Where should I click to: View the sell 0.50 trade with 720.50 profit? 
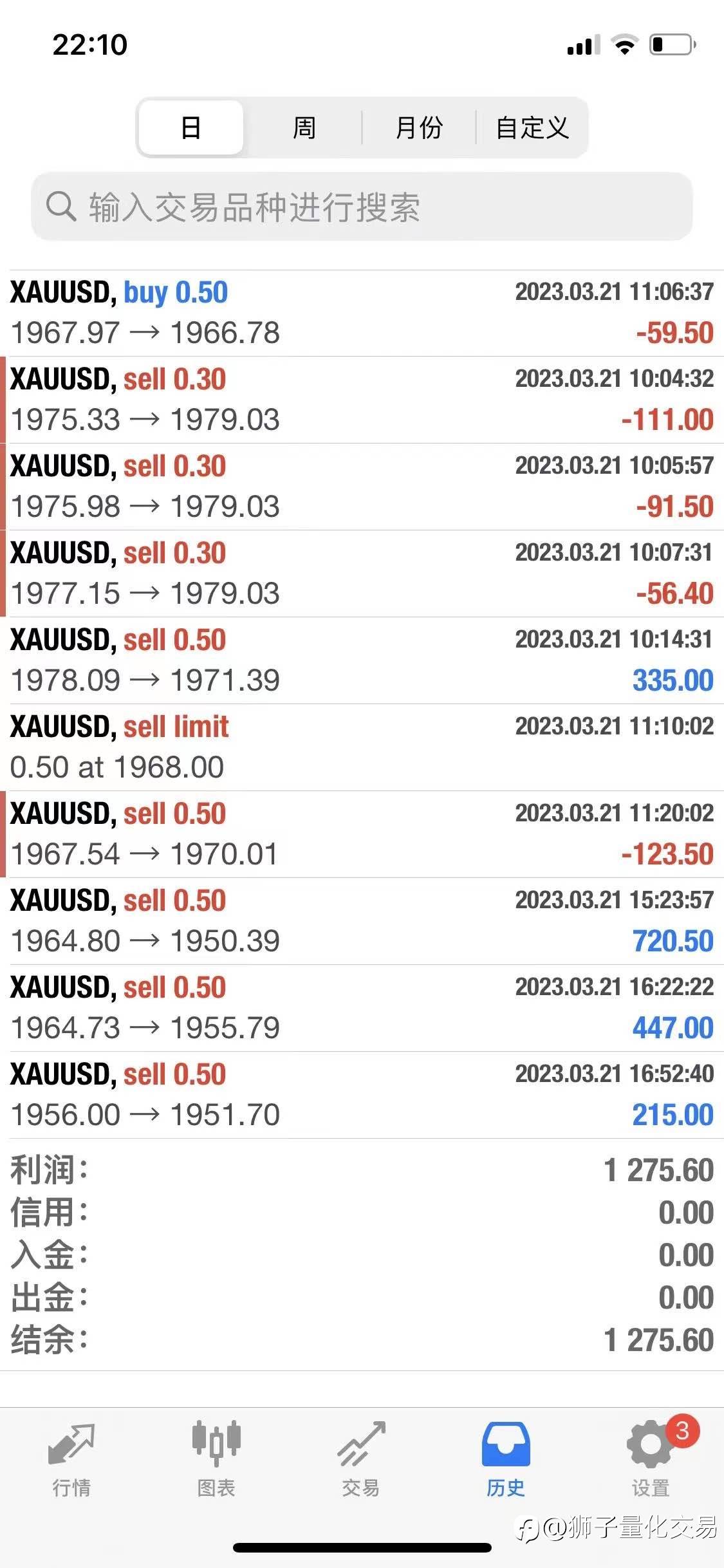click(362, 921)
